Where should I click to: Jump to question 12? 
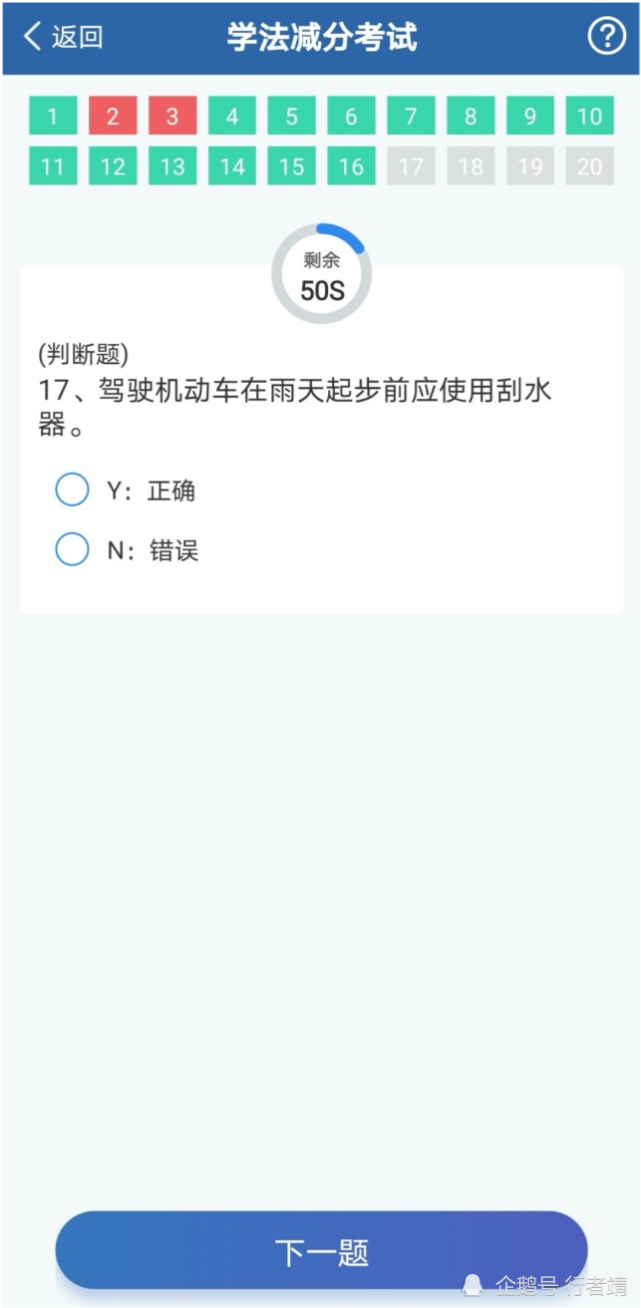click(112, 166)
